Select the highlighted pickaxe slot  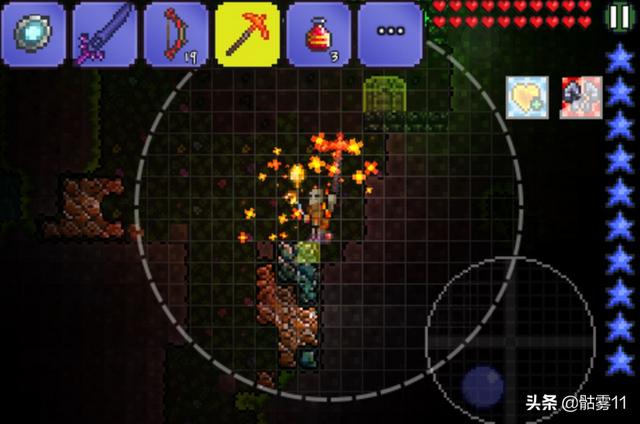point(247,33)
